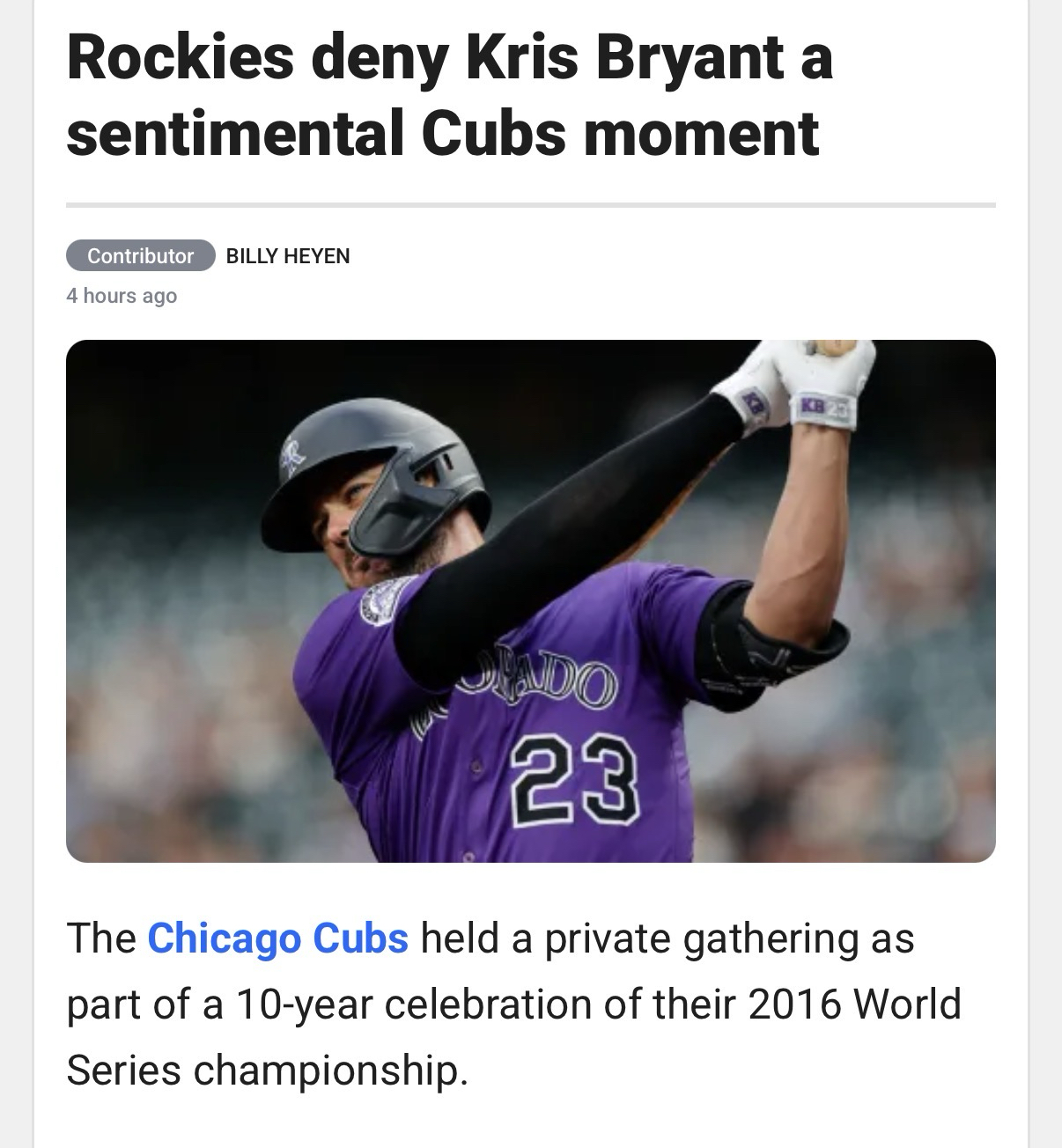
Task: Open the Chicago Cubs link
Action: pyautogui.click(x=277, y=938)
